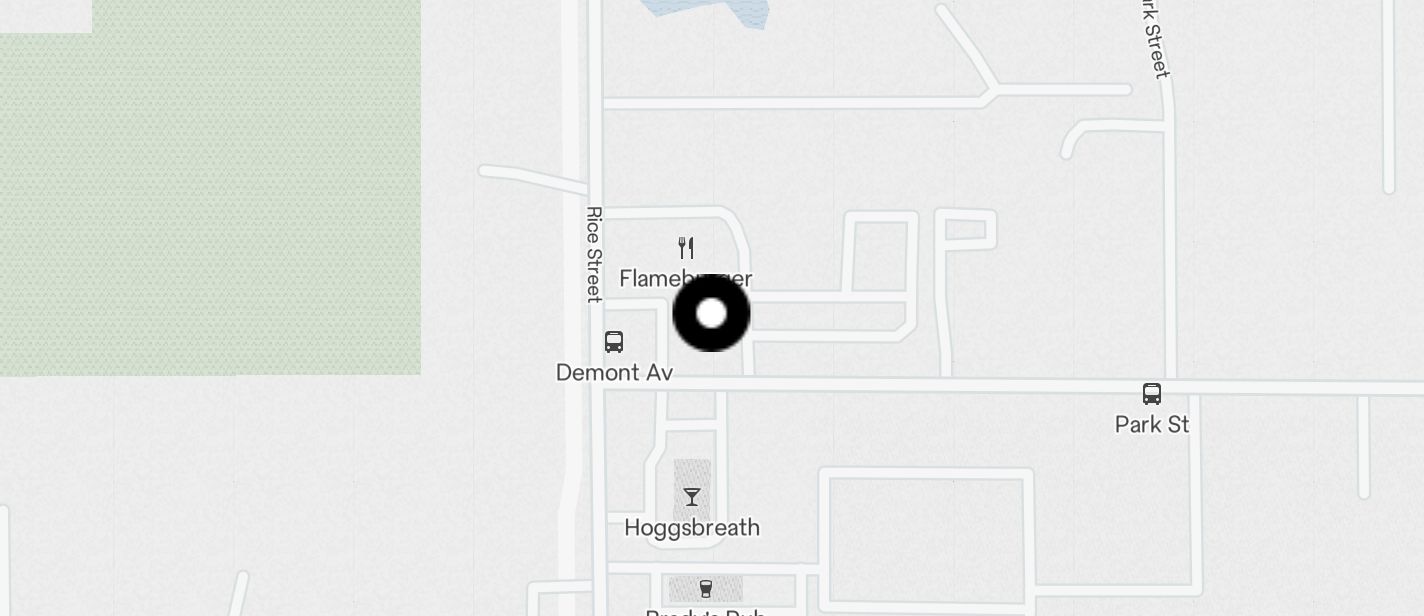
Task: Tap the current location dot
Action: point(712,314)
